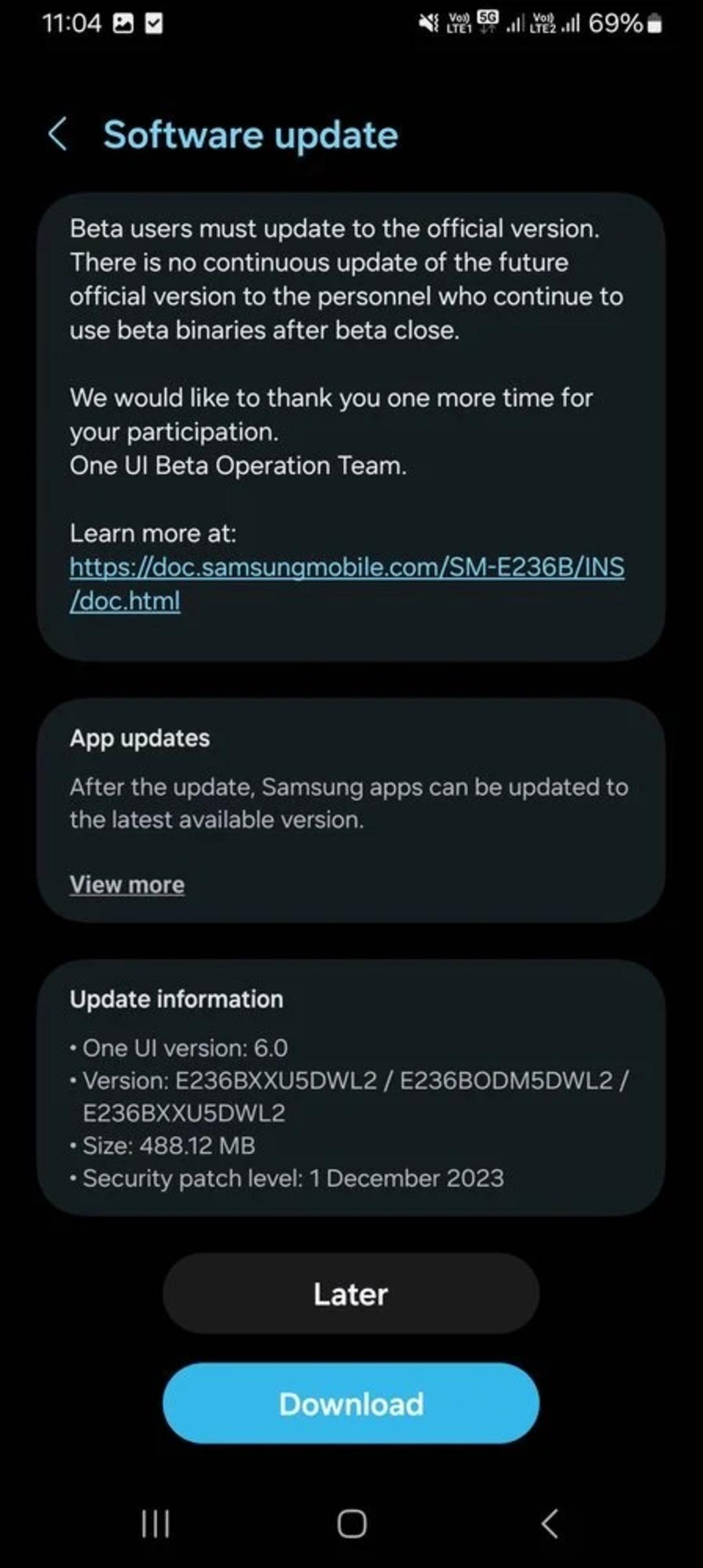Tap View more under App updates
This screenshot has height=1568, width=703.
point(127,884)
